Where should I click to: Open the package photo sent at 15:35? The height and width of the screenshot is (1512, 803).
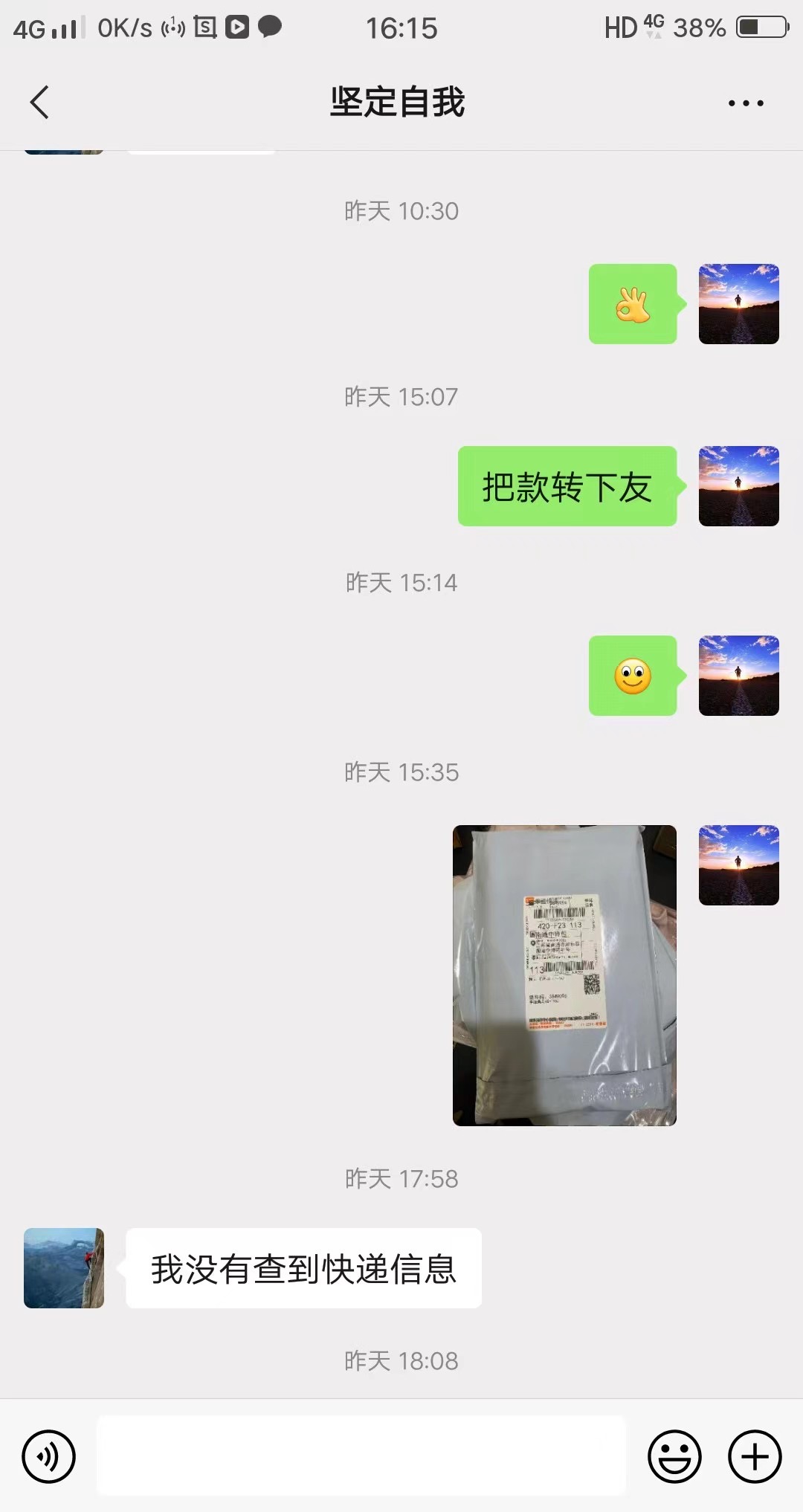564,975
